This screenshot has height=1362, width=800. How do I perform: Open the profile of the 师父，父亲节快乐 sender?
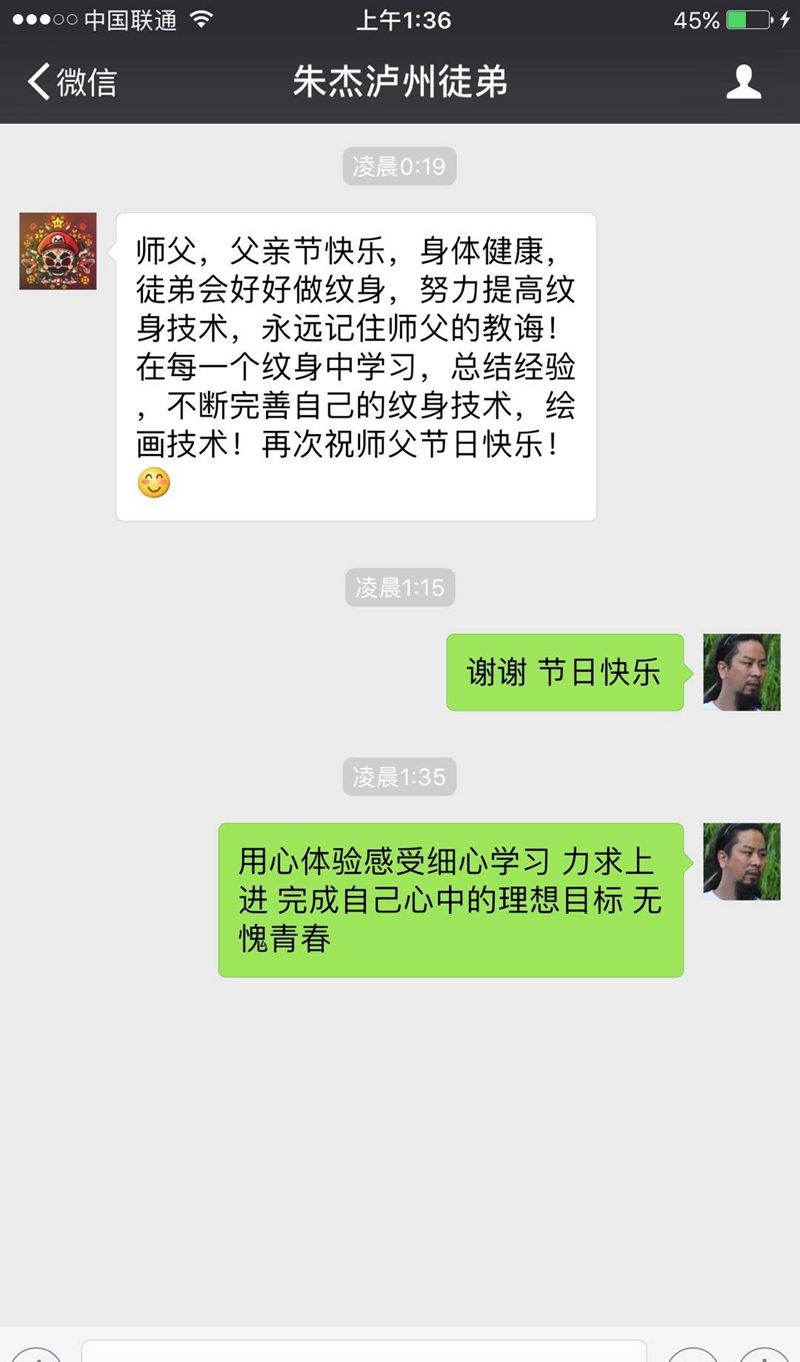pyautogui.click(x=58, y=251)
